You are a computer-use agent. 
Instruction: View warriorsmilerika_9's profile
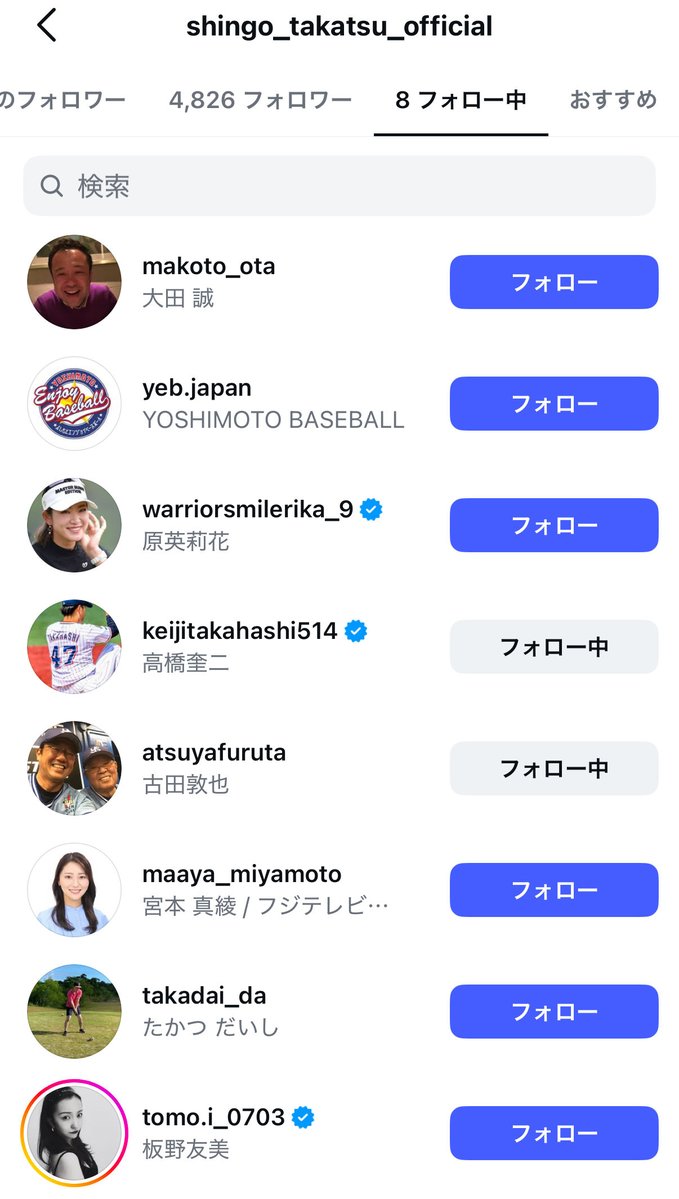[x=247, y=510]
